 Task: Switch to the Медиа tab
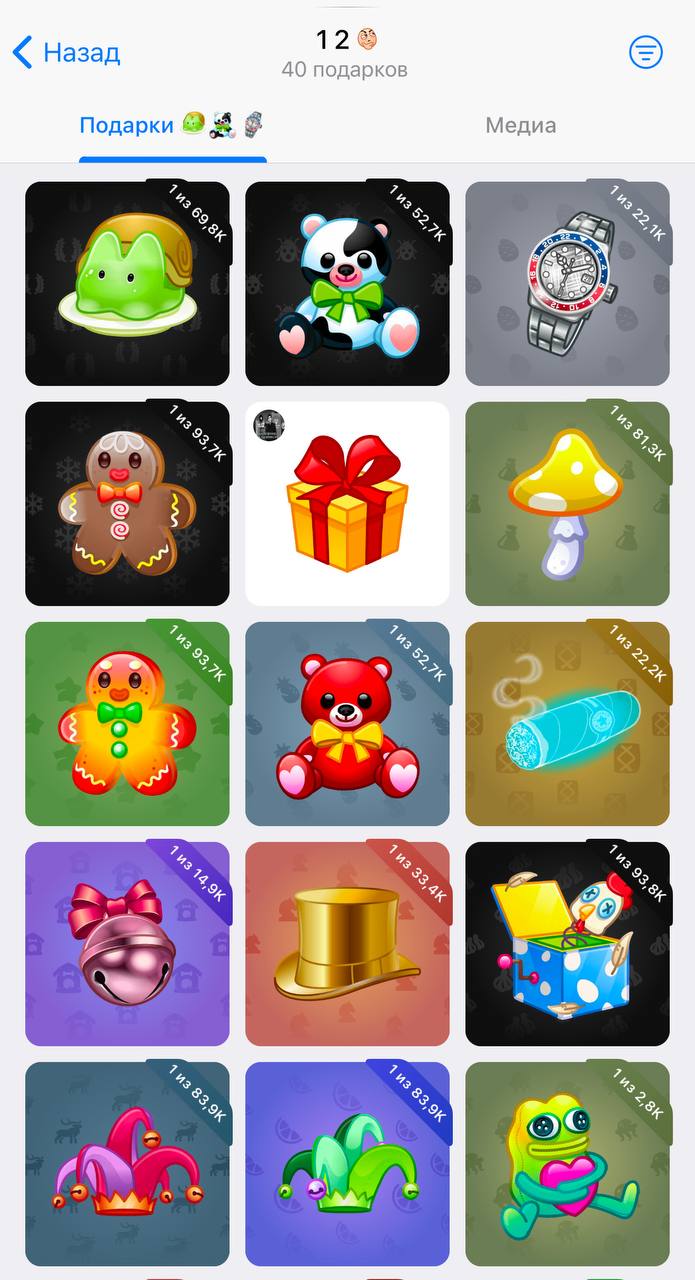(x=520, y=126)
